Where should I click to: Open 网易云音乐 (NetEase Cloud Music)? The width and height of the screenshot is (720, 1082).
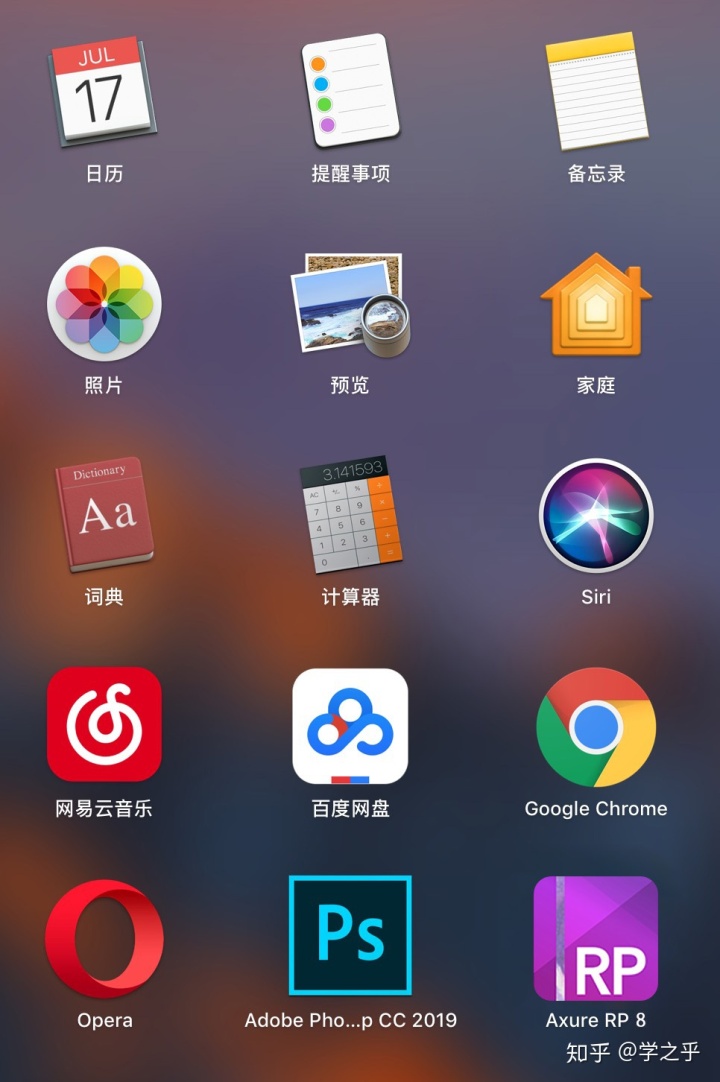(x=104, y=726)
